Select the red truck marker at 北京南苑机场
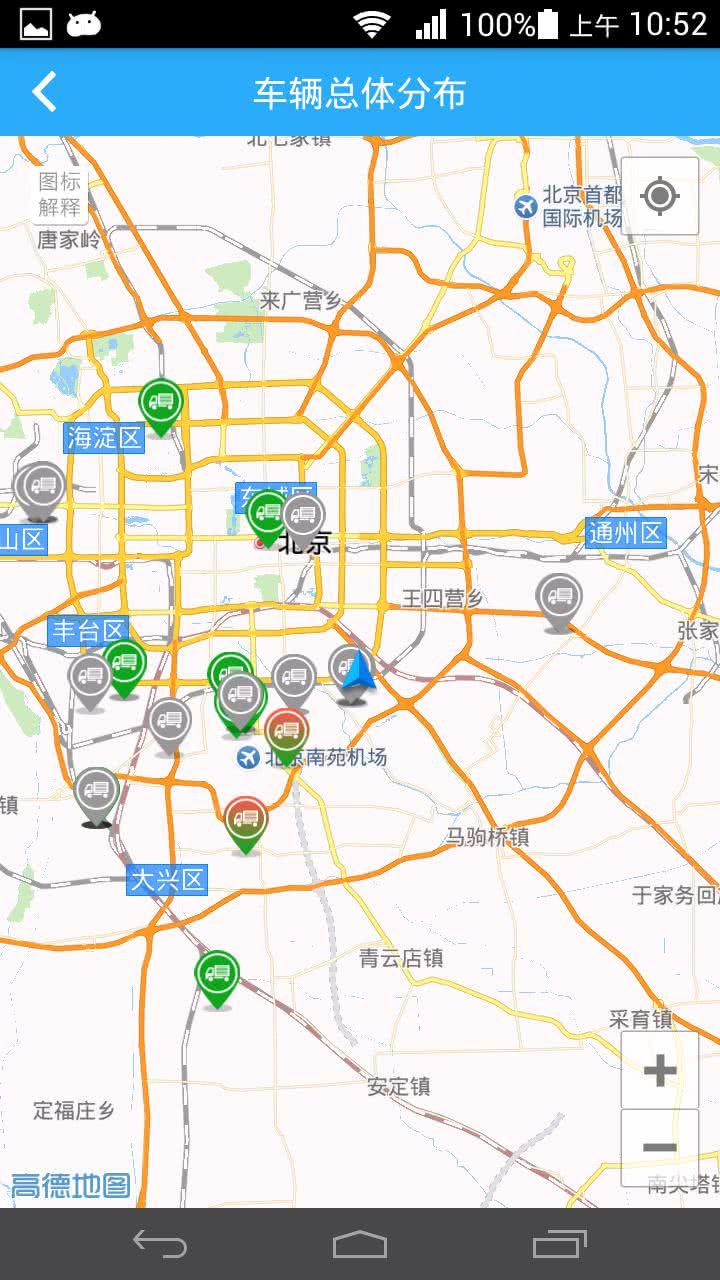 coord(287,732)
